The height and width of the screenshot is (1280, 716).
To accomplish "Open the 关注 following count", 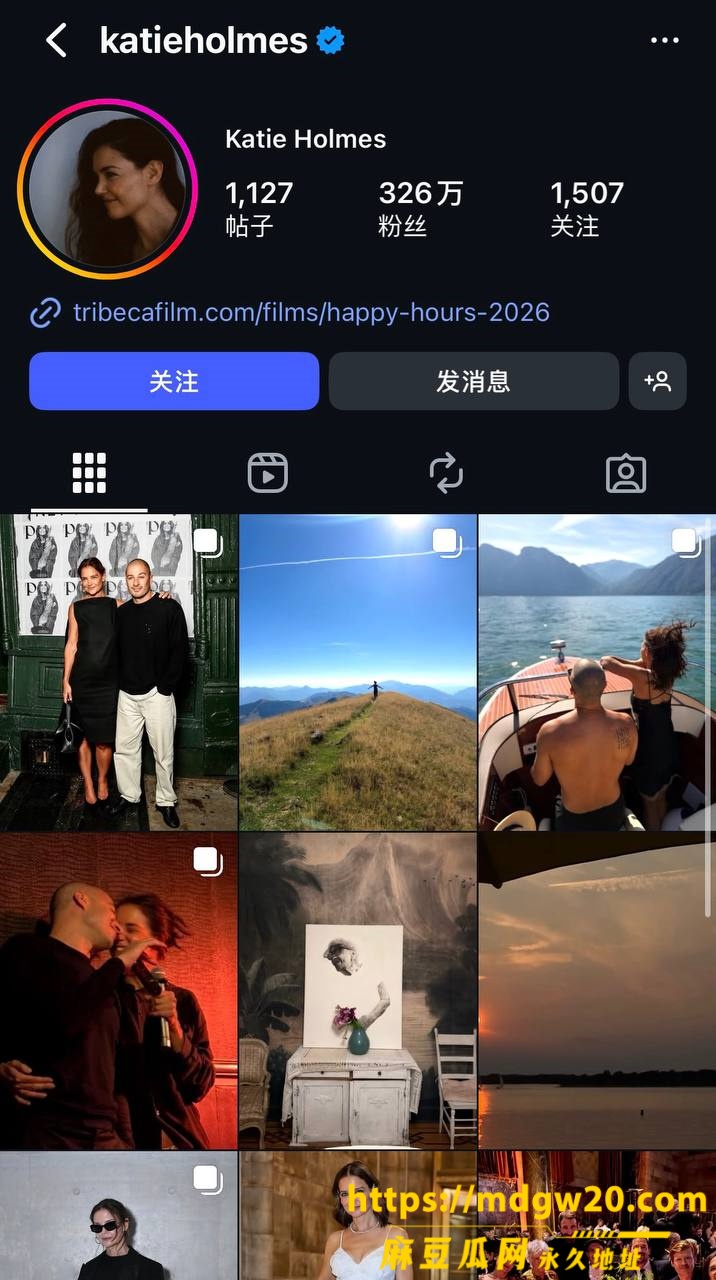I will pos(587,207).
